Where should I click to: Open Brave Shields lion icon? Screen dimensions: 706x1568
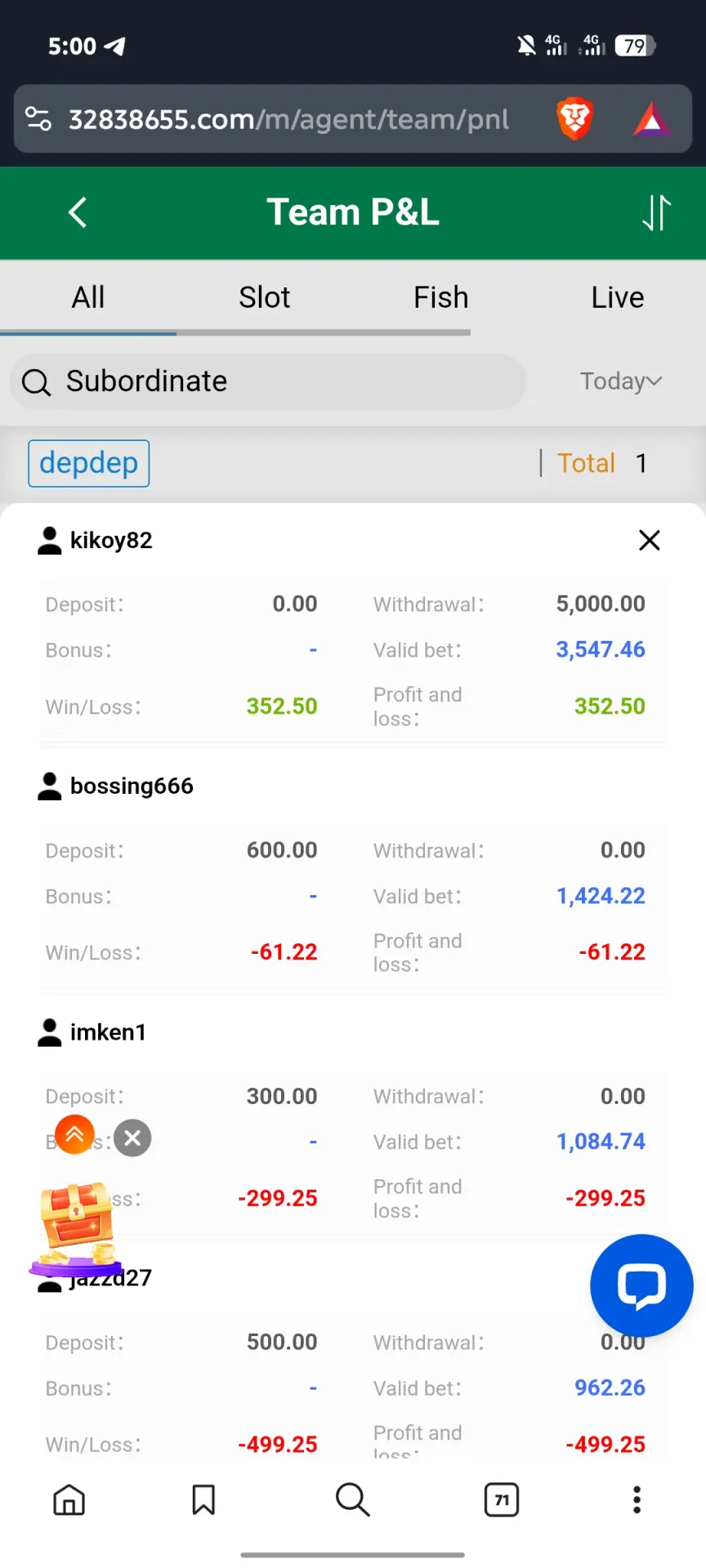pyautogui.click(x=574, y=119)
